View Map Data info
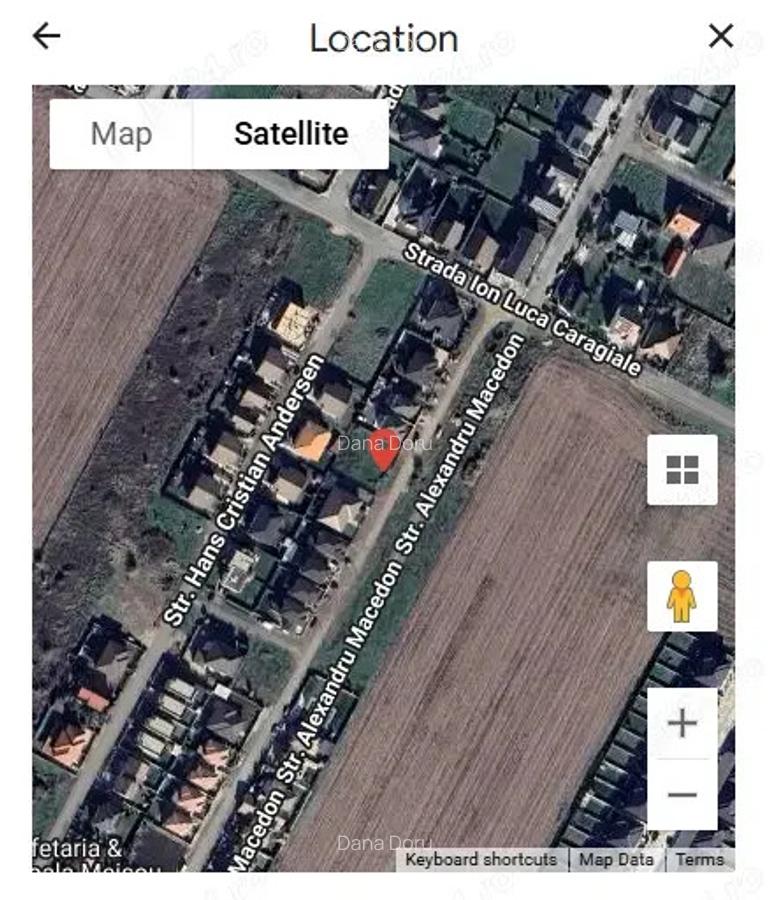 coord(616,860)
